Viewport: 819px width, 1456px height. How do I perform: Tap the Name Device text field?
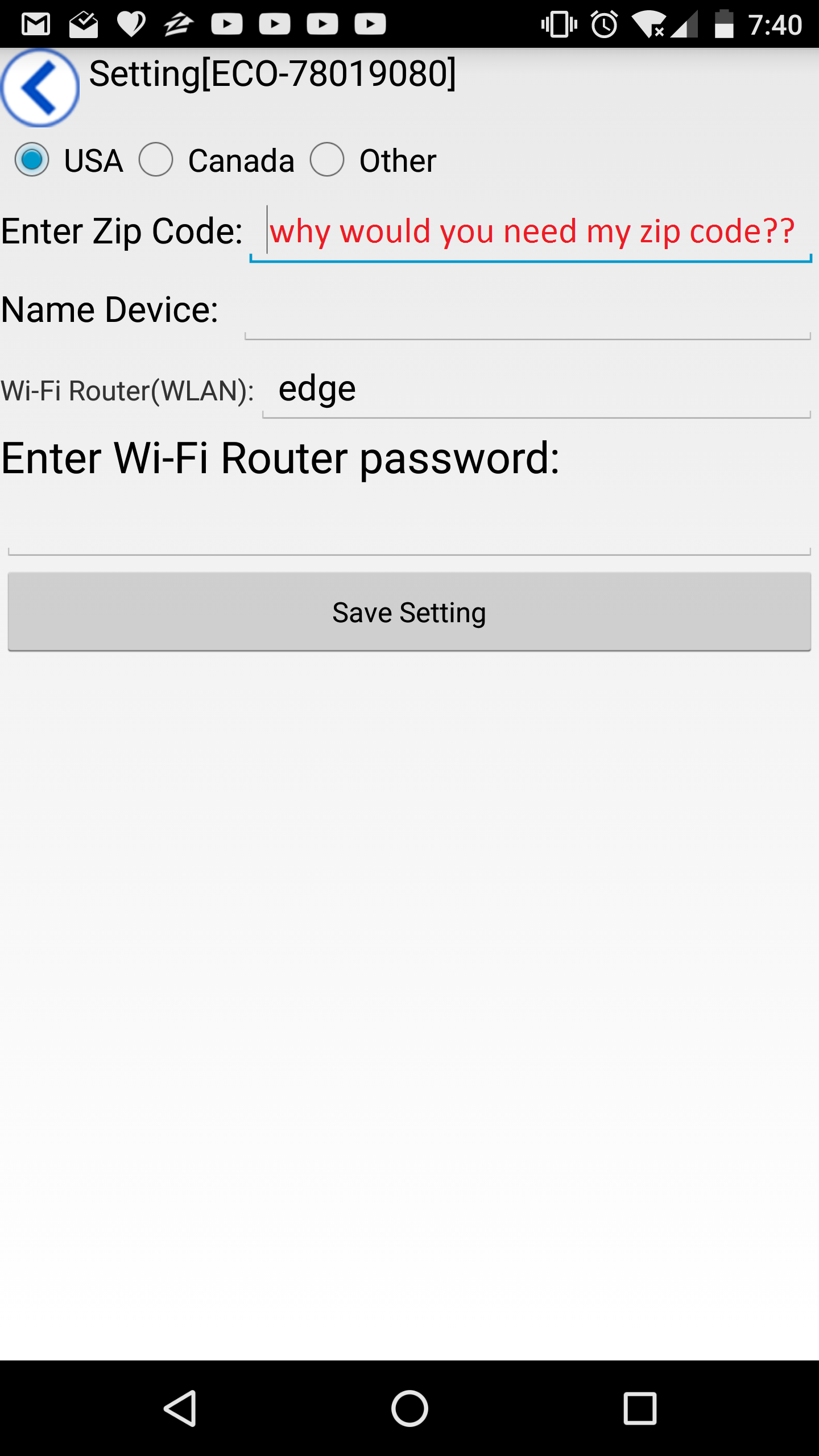click(x=528, y=310)
